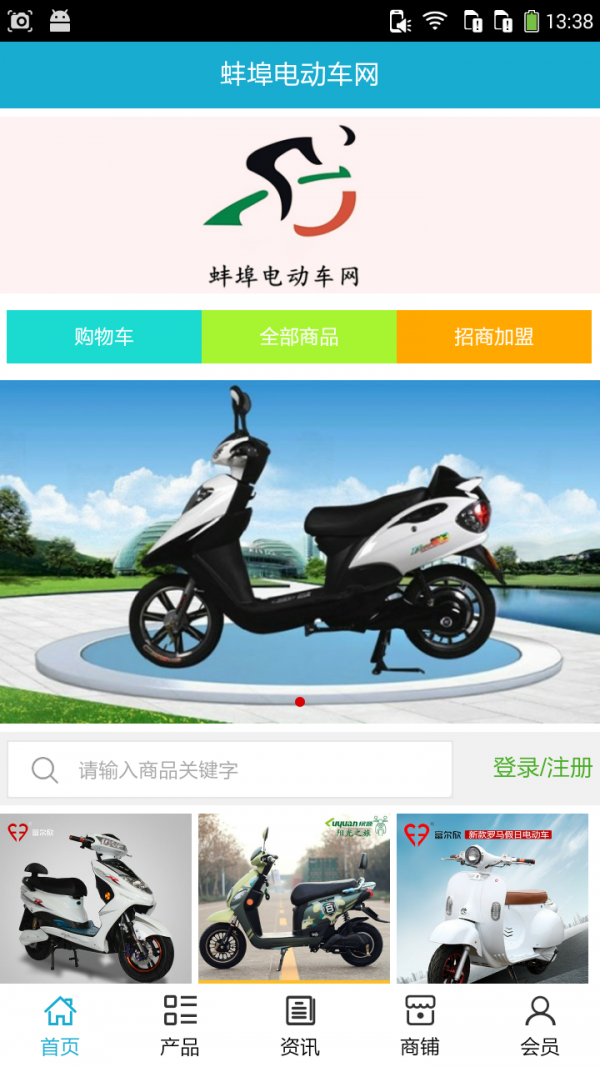The width and height of the screenshot is (600, 1067).
Task: Open the 购物车 shopping cart
Action: [104, 337]
